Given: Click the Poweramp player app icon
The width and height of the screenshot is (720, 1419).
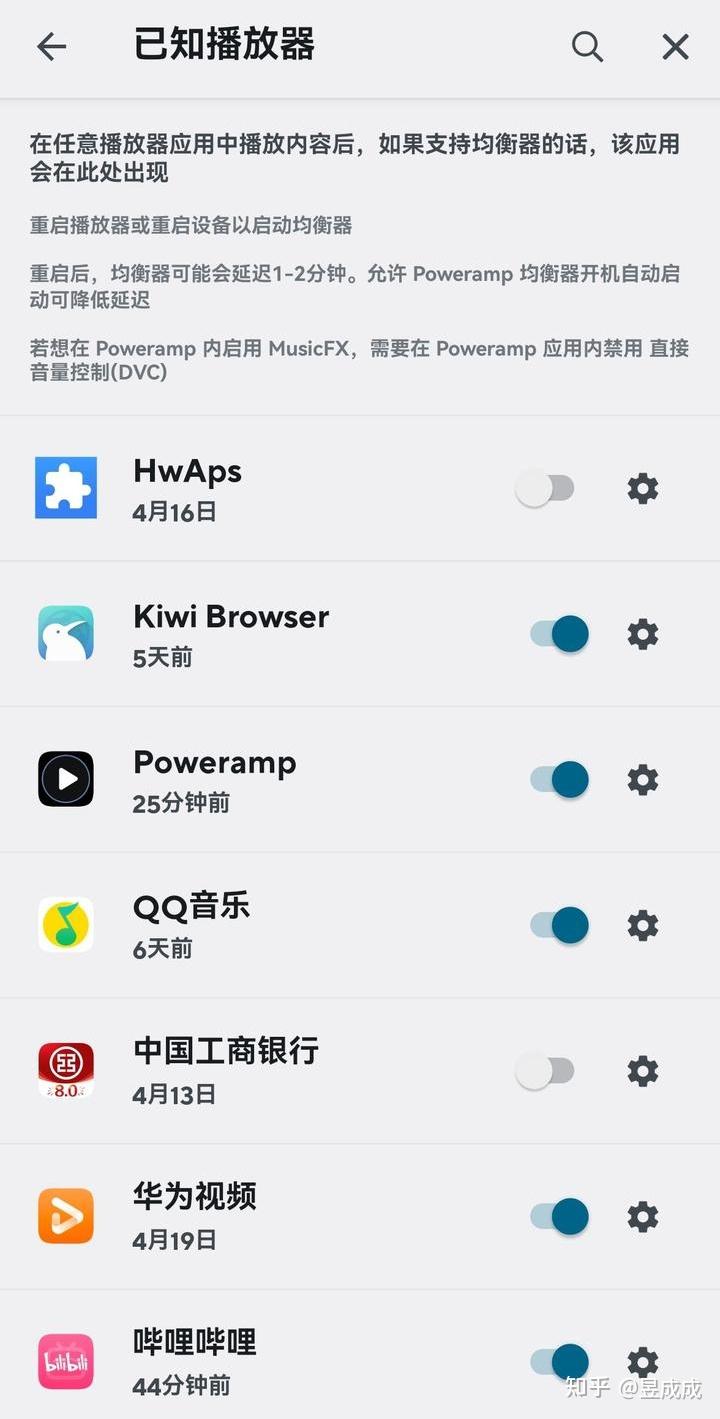Looking at the screenshot, I should click(65, 779).
